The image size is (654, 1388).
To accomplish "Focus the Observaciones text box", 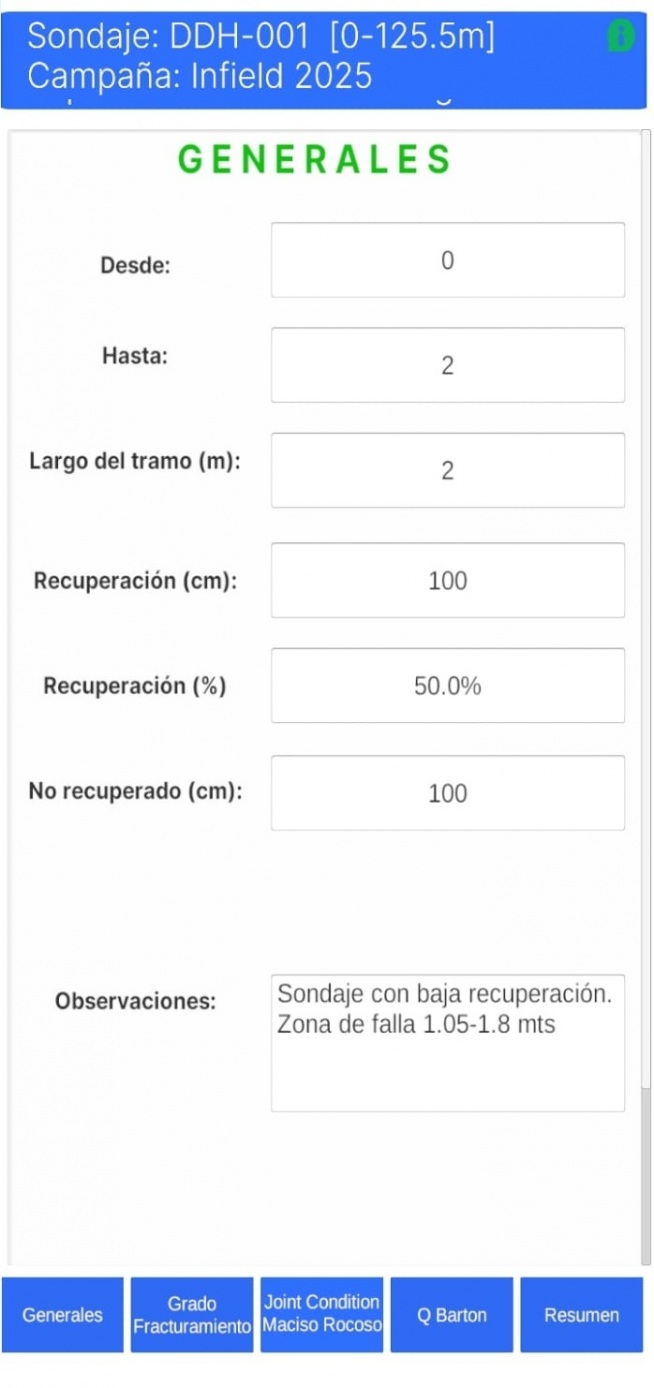I will click(447, 1043).
